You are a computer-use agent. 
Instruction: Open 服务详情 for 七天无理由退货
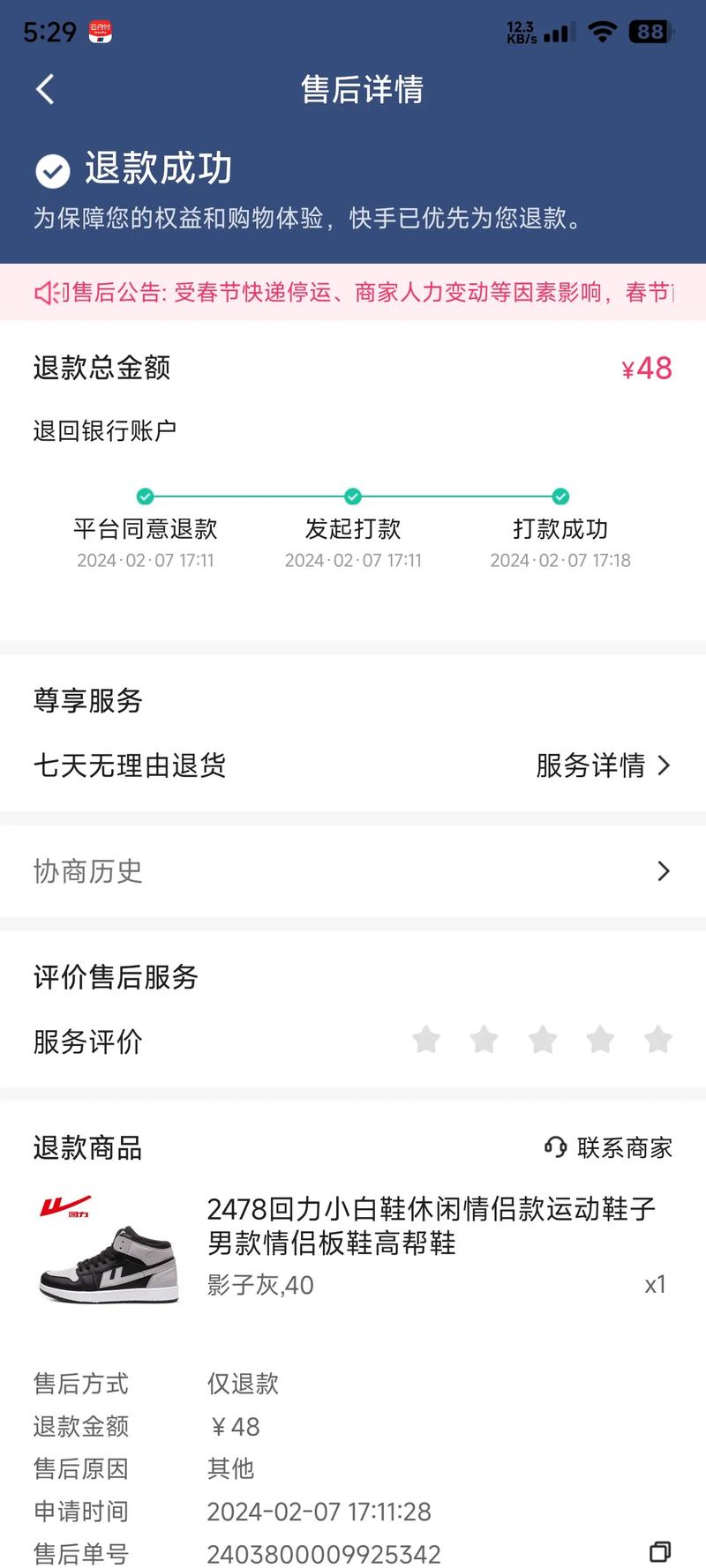click(x=603, y=765)
